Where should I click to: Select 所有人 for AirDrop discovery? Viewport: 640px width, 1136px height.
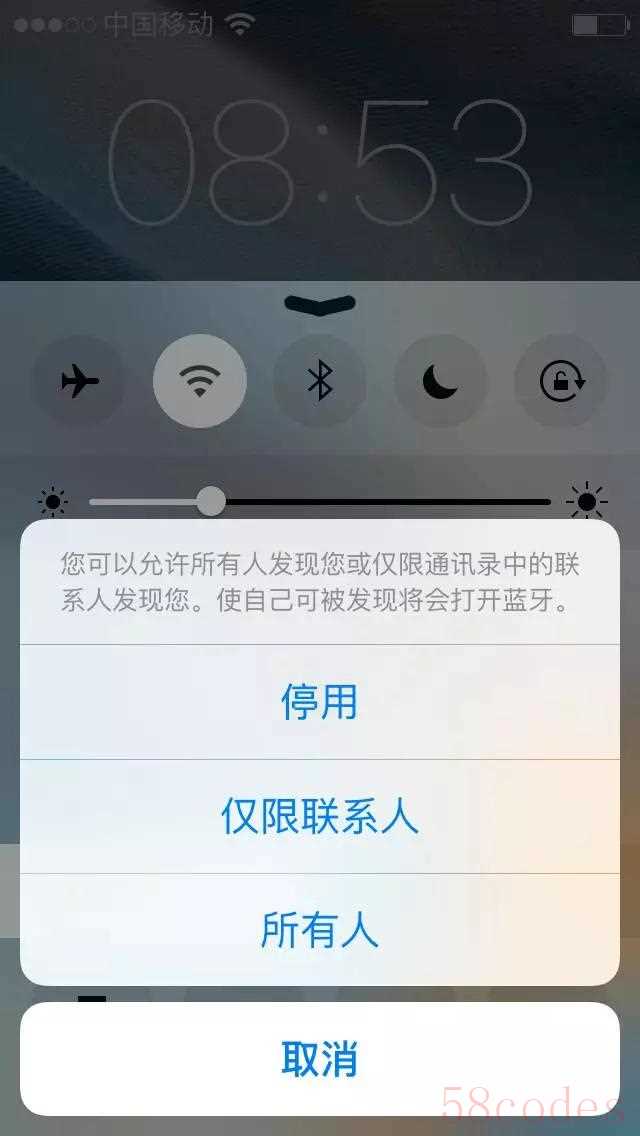[320, 930]
